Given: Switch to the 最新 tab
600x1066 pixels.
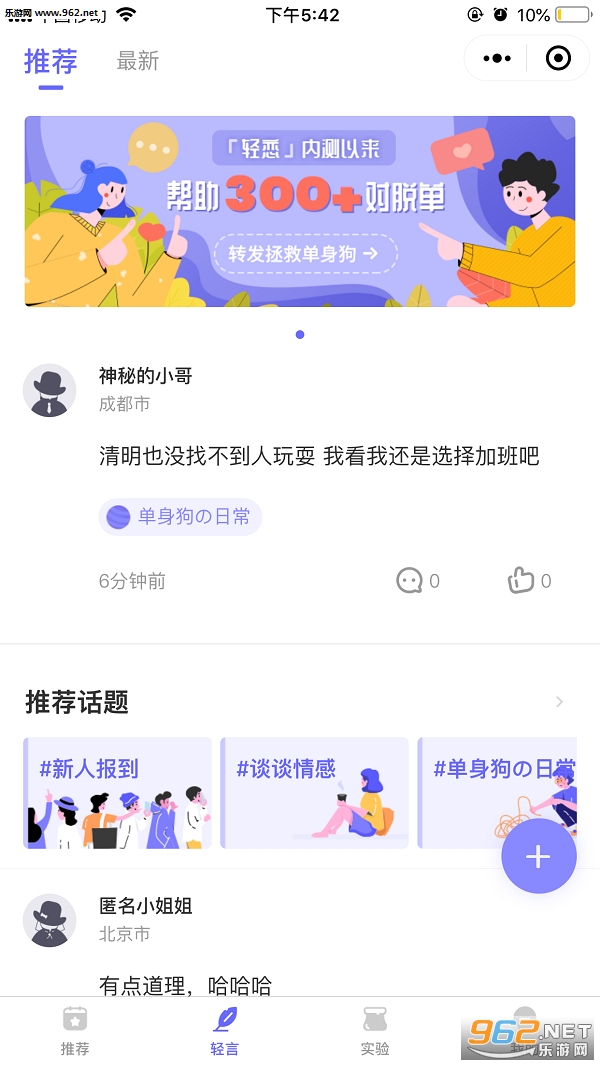Looking at the screenshot, I should (137, 61).
